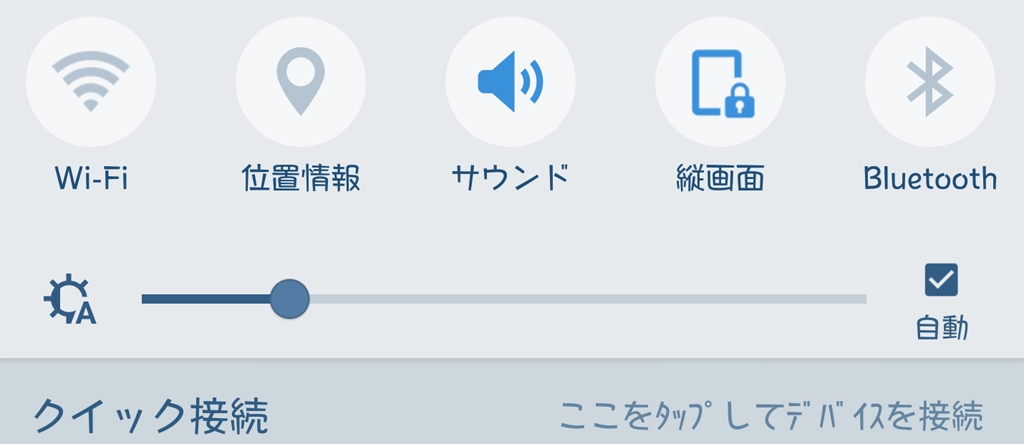Viewport: 1024px width, 444px height.
Task: Toggle 縦画面 screen rotation lock
Action: (x=720, y=82)
